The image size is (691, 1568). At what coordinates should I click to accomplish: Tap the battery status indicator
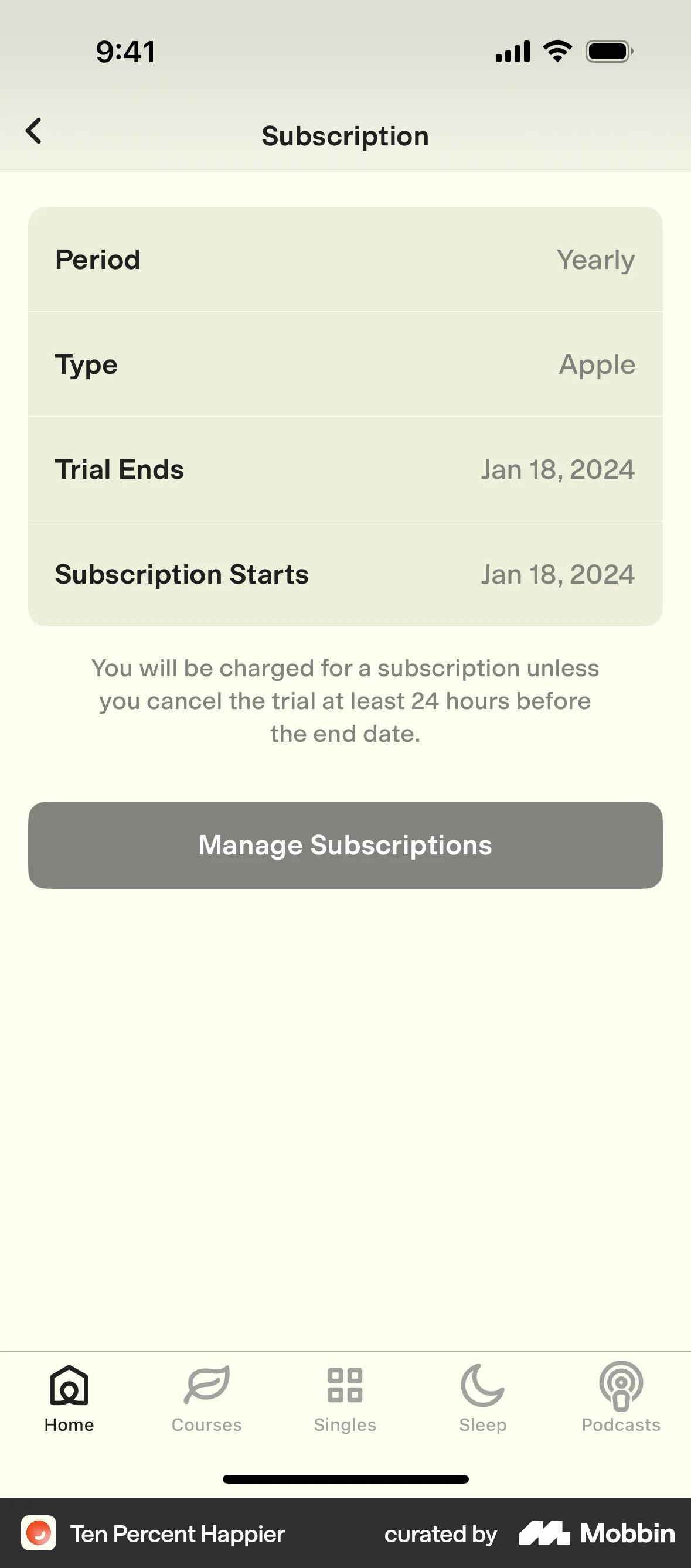608,51
